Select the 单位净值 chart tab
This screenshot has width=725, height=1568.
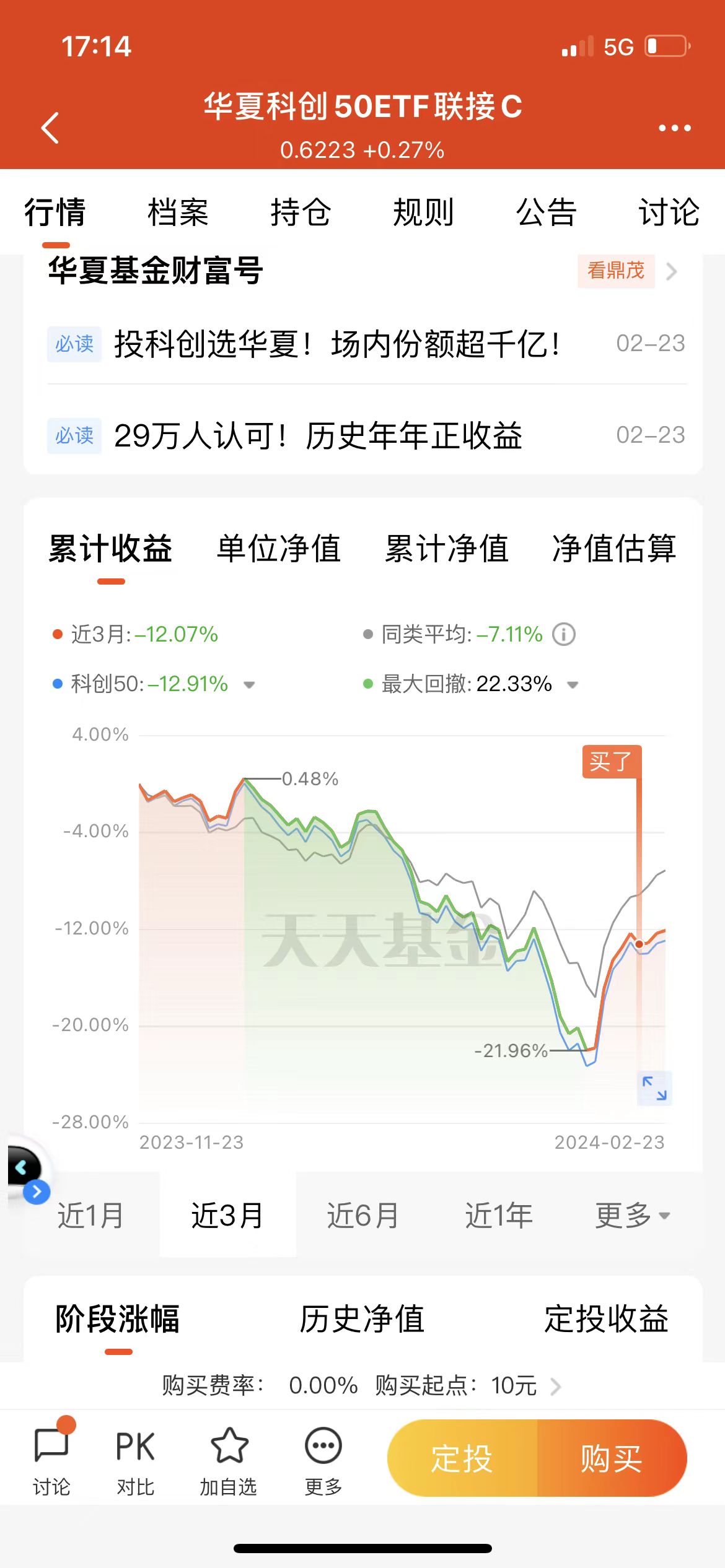(x=279, y=549)
